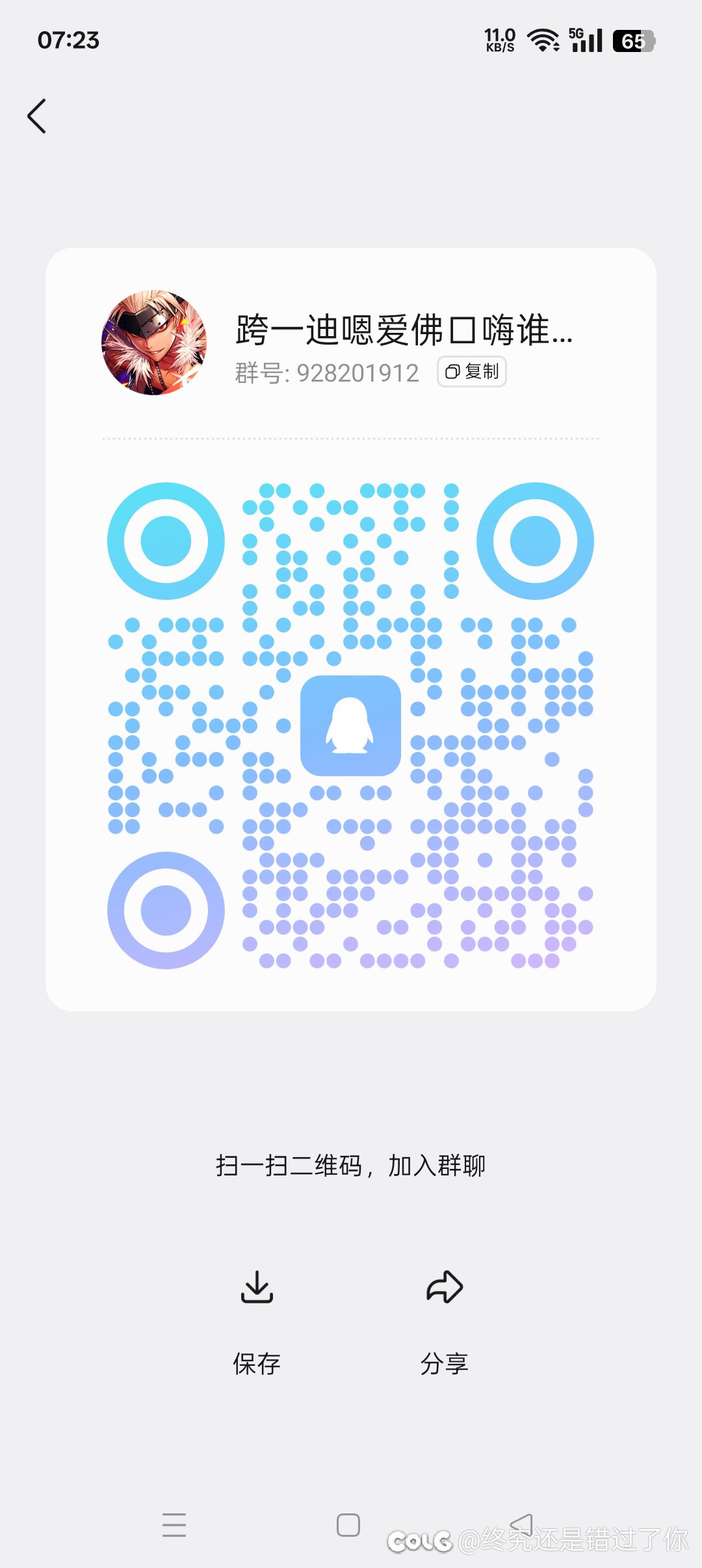Copy the group number with 复制
Screen dimensions: 702x1568
472,372
